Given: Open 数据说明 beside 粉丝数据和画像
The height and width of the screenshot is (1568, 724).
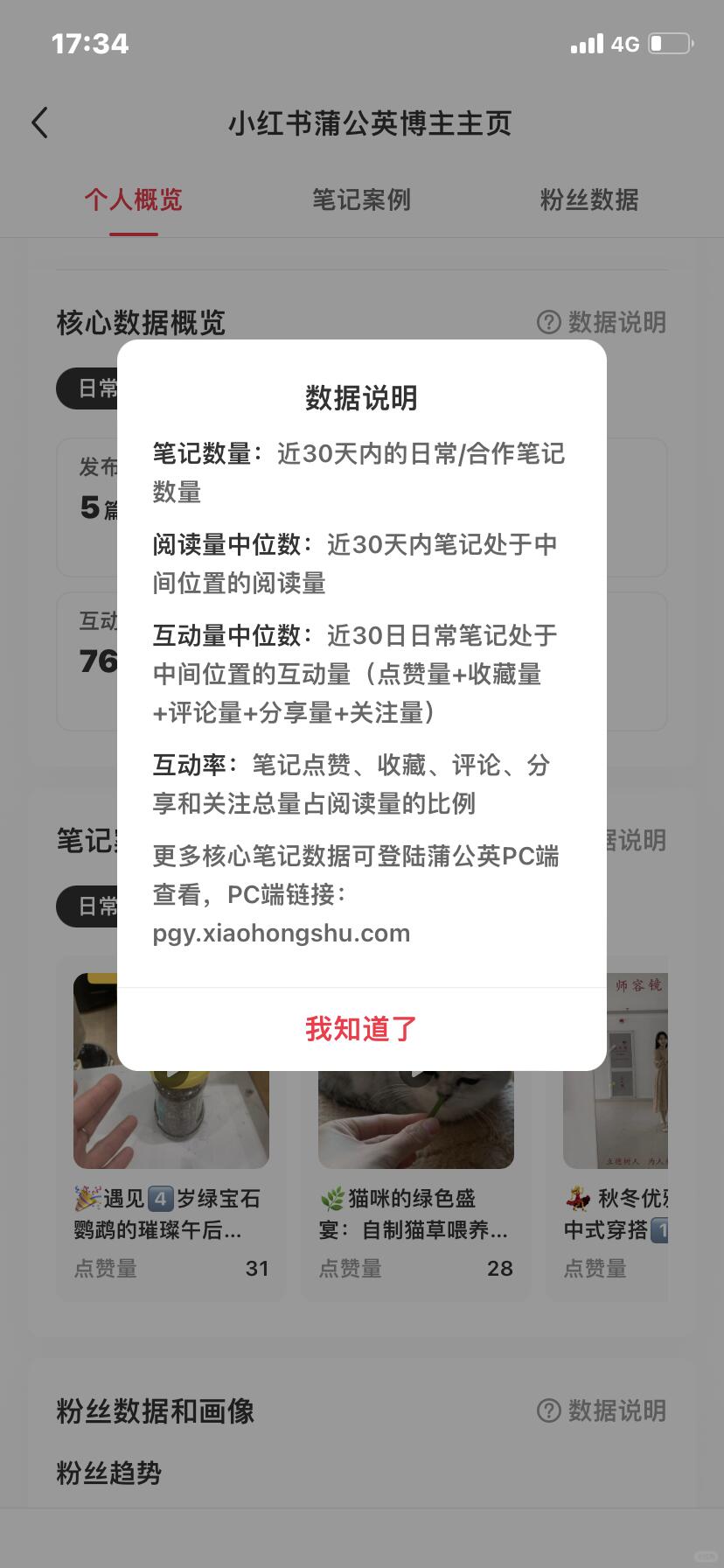Looking at the screenshot, I should point(602,1410).
